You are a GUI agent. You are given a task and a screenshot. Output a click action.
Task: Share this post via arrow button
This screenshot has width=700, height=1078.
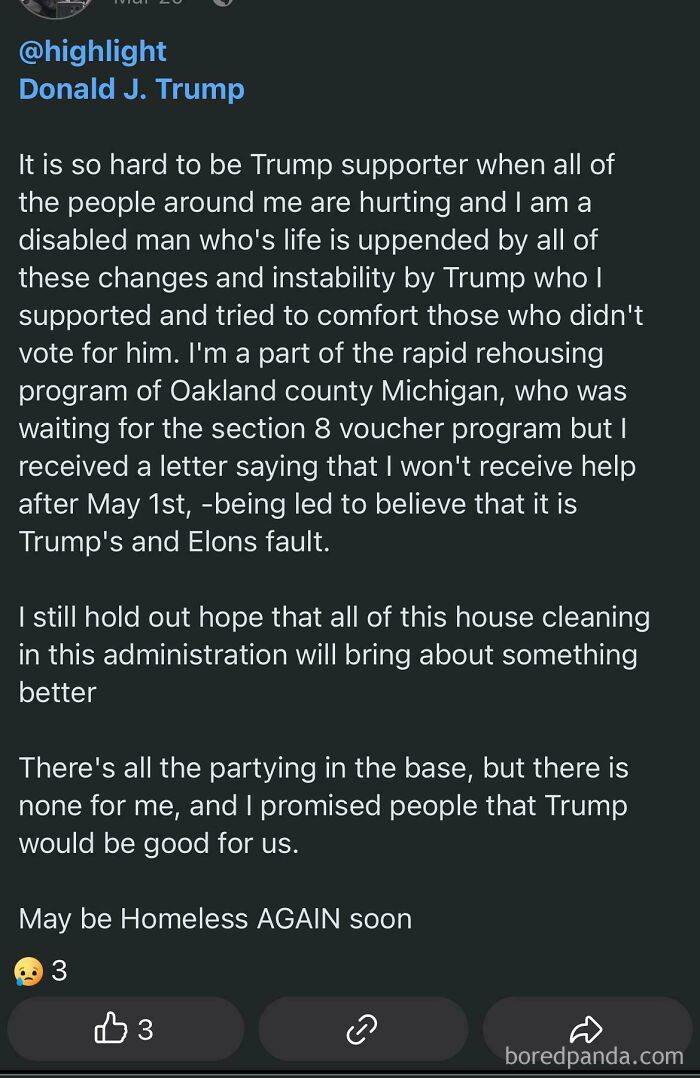pyautogui.click(x=586, y=1029)
